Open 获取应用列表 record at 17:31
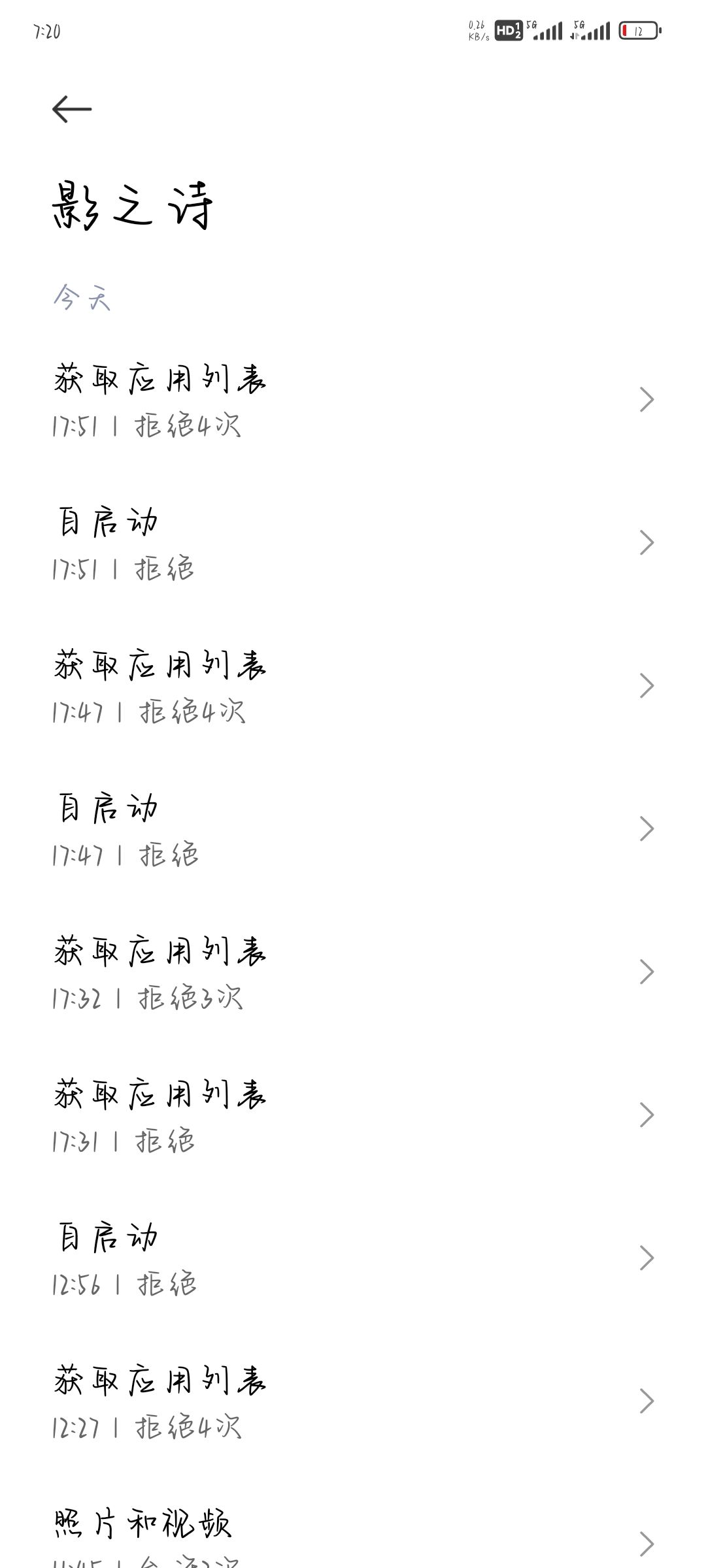This screenshot has width=706, height=1568. click(353, 1115)
